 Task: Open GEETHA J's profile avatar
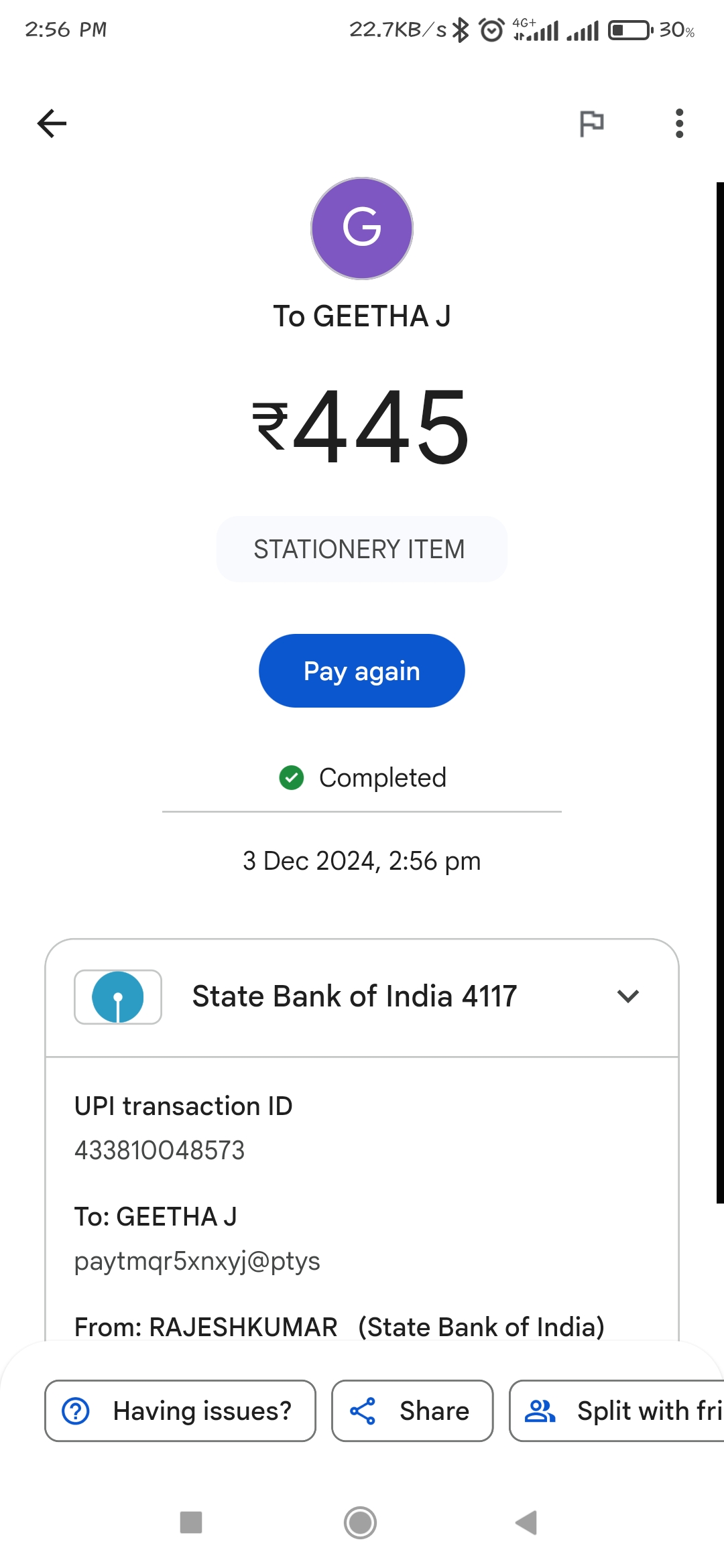click(362, 228)
